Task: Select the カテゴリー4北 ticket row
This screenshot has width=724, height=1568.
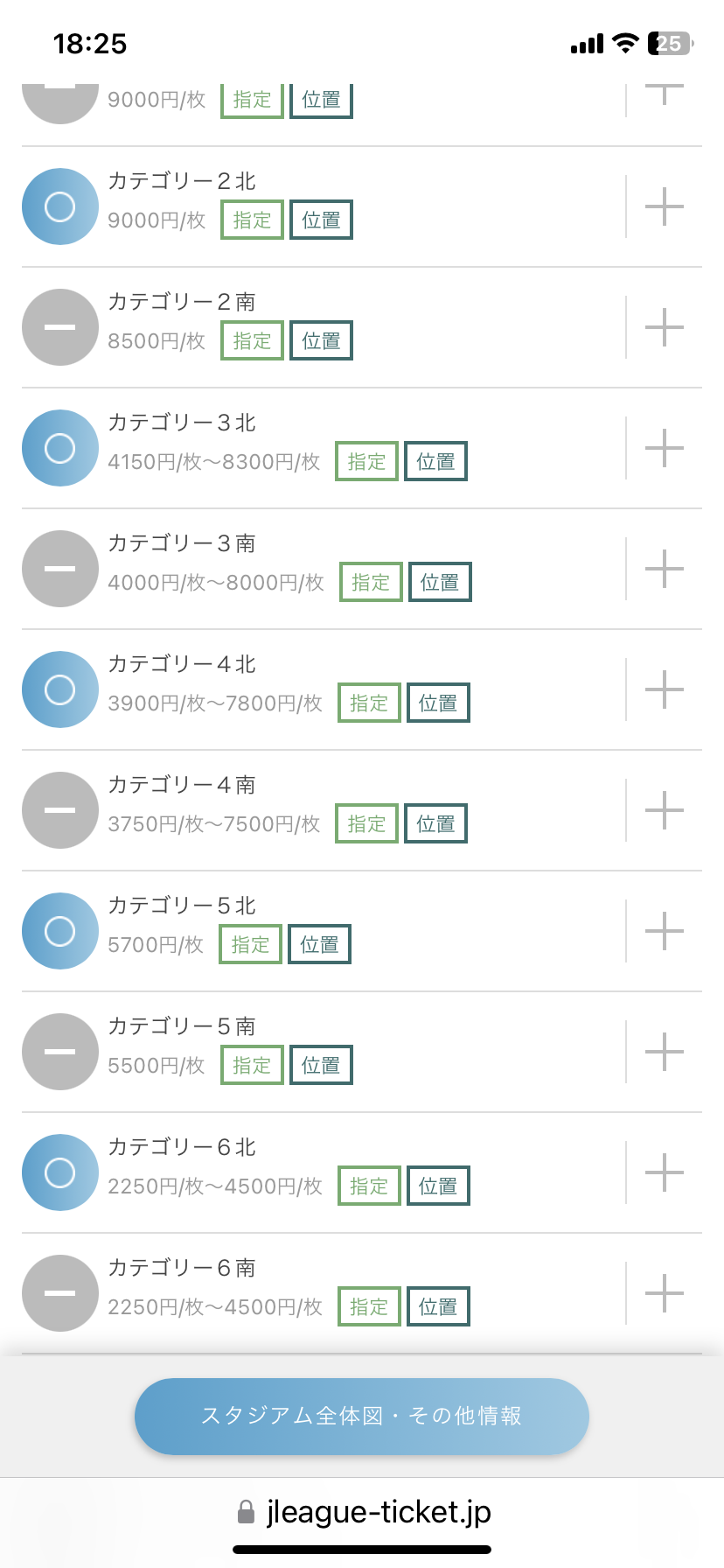Action: [x=362, y=689]
